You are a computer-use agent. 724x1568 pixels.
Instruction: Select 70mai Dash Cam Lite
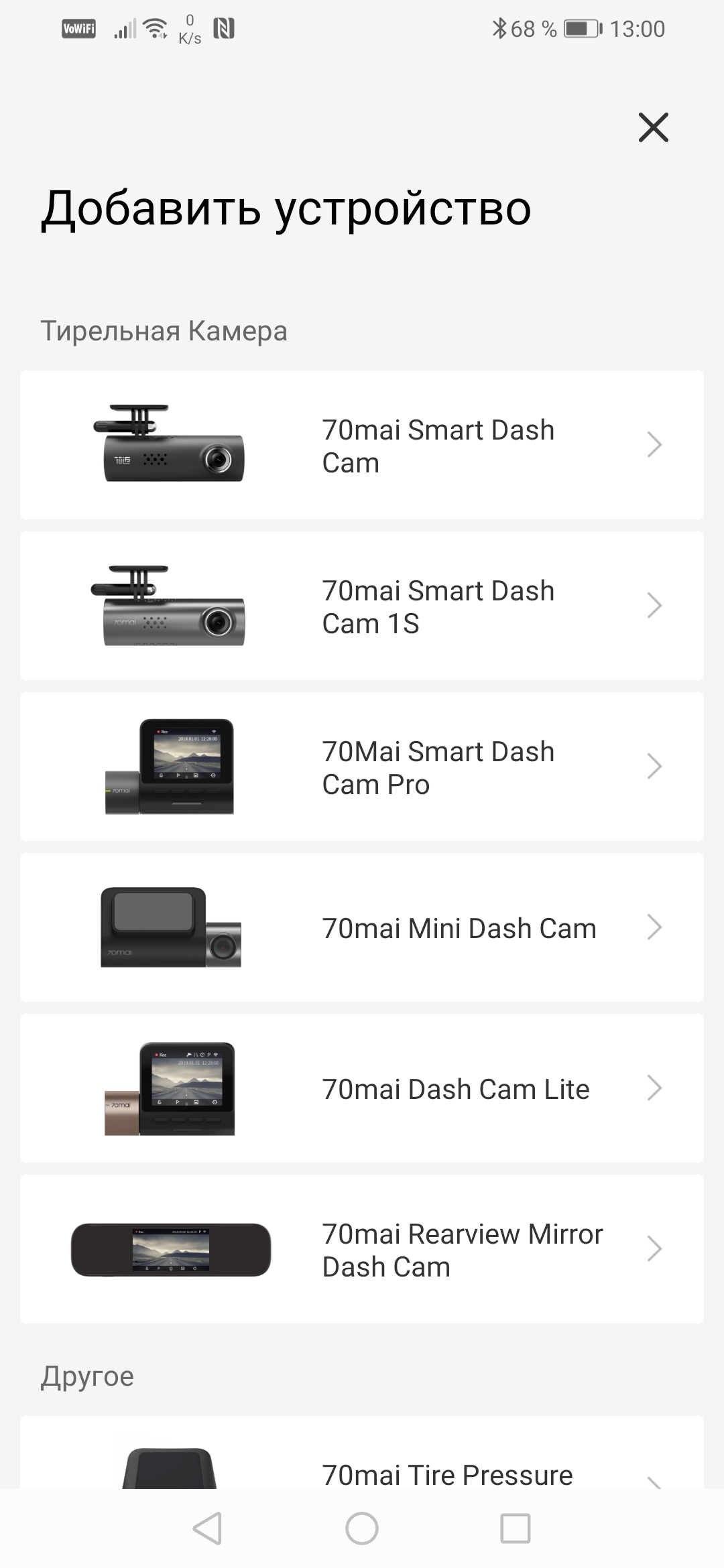click(x=362, y=1089)
